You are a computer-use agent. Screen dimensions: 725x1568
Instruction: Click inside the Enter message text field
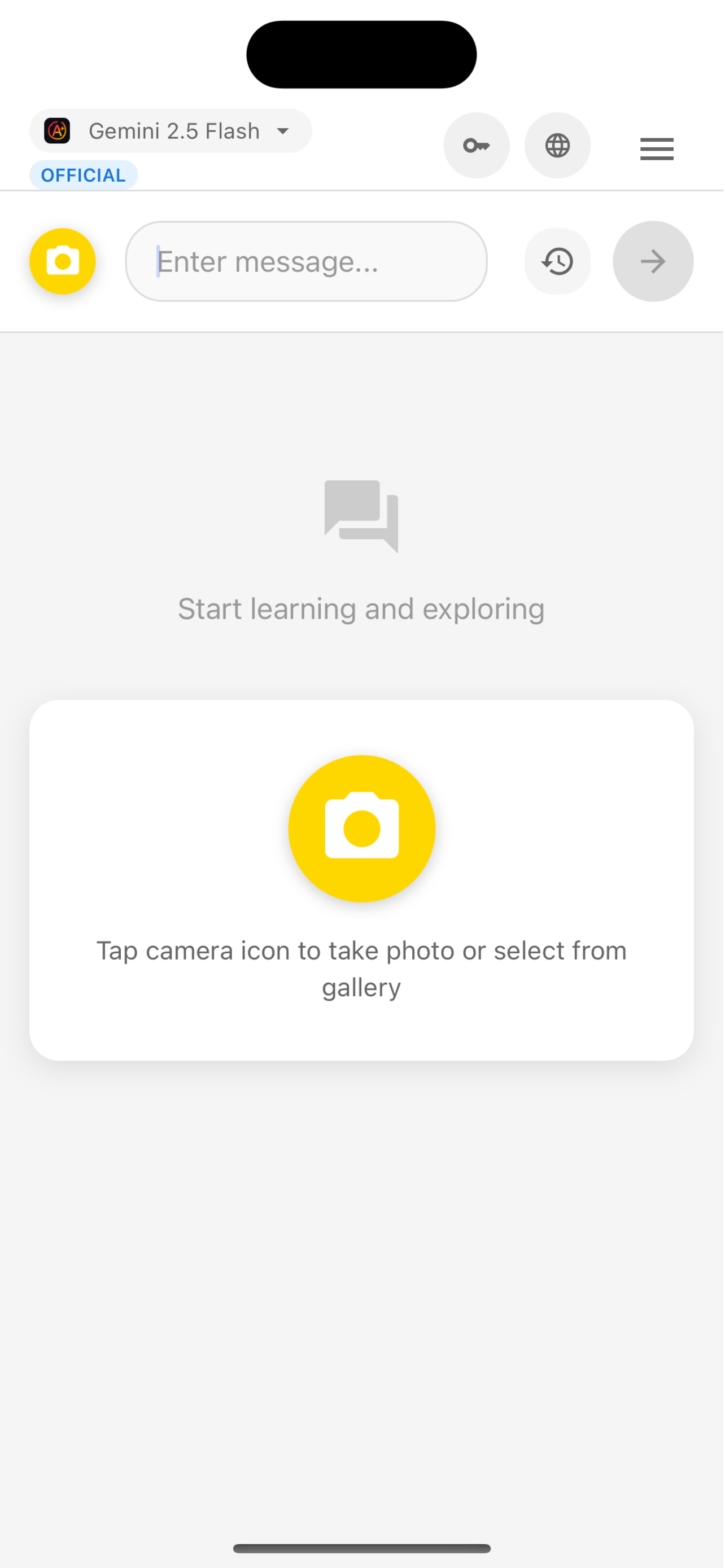pos(306,261)
